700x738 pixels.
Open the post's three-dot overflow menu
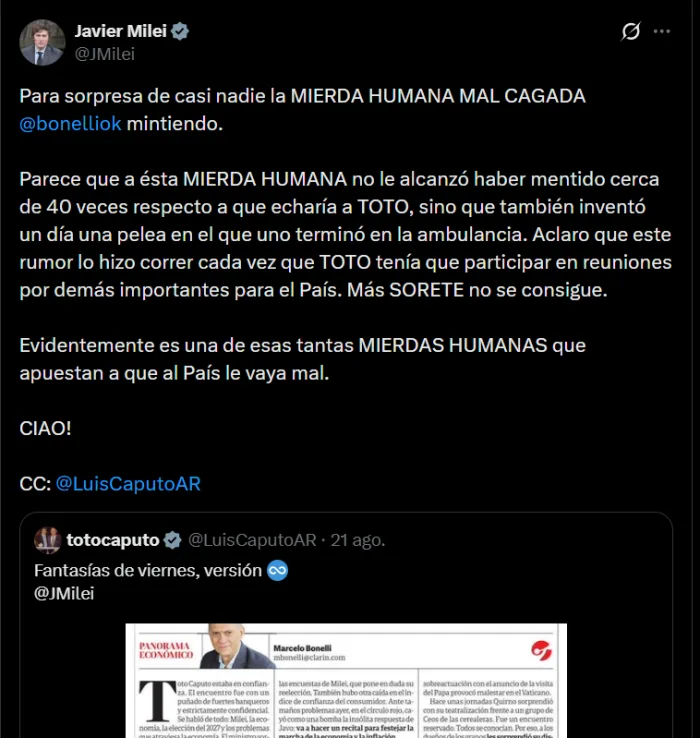(662, 32)
